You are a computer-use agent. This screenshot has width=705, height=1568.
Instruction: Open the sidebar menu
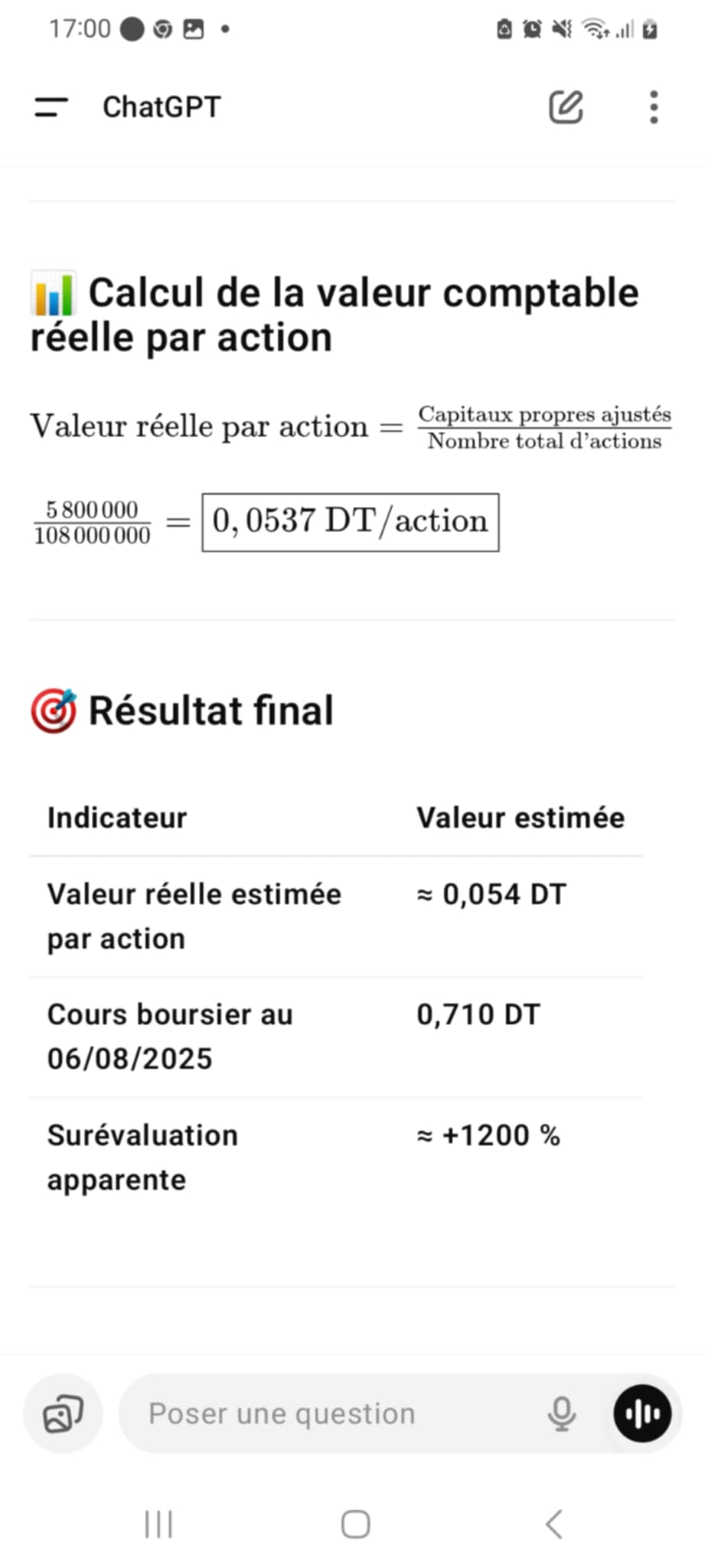click(x=51, y=107)
